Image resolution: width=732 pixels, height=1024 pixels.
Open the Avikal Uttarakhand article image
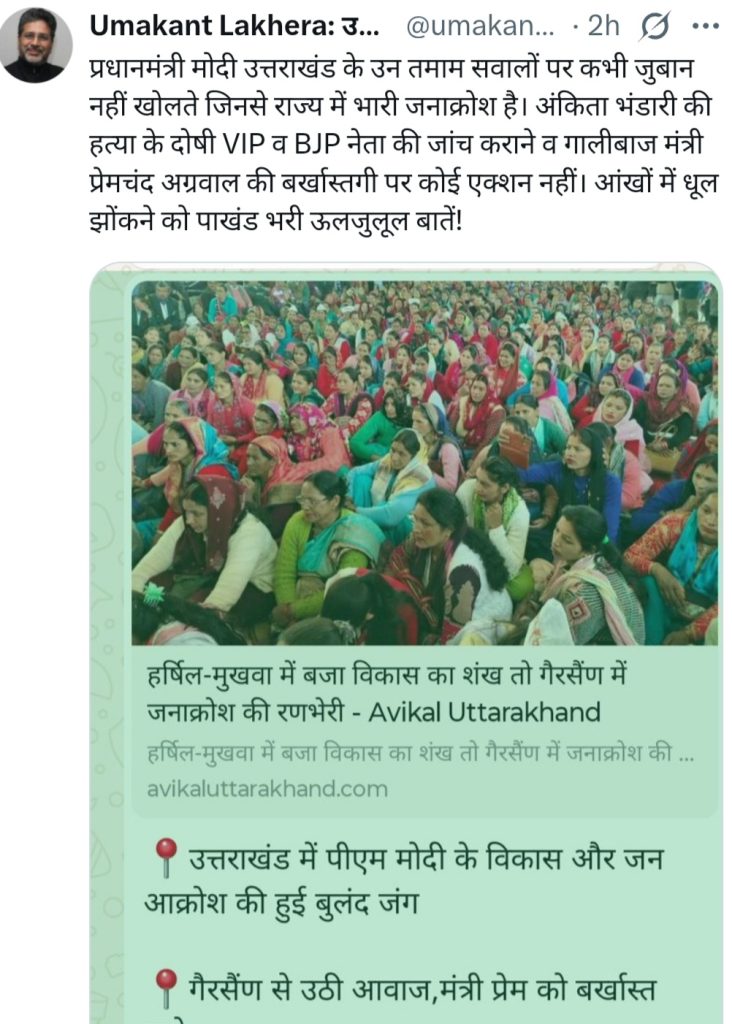424,462
